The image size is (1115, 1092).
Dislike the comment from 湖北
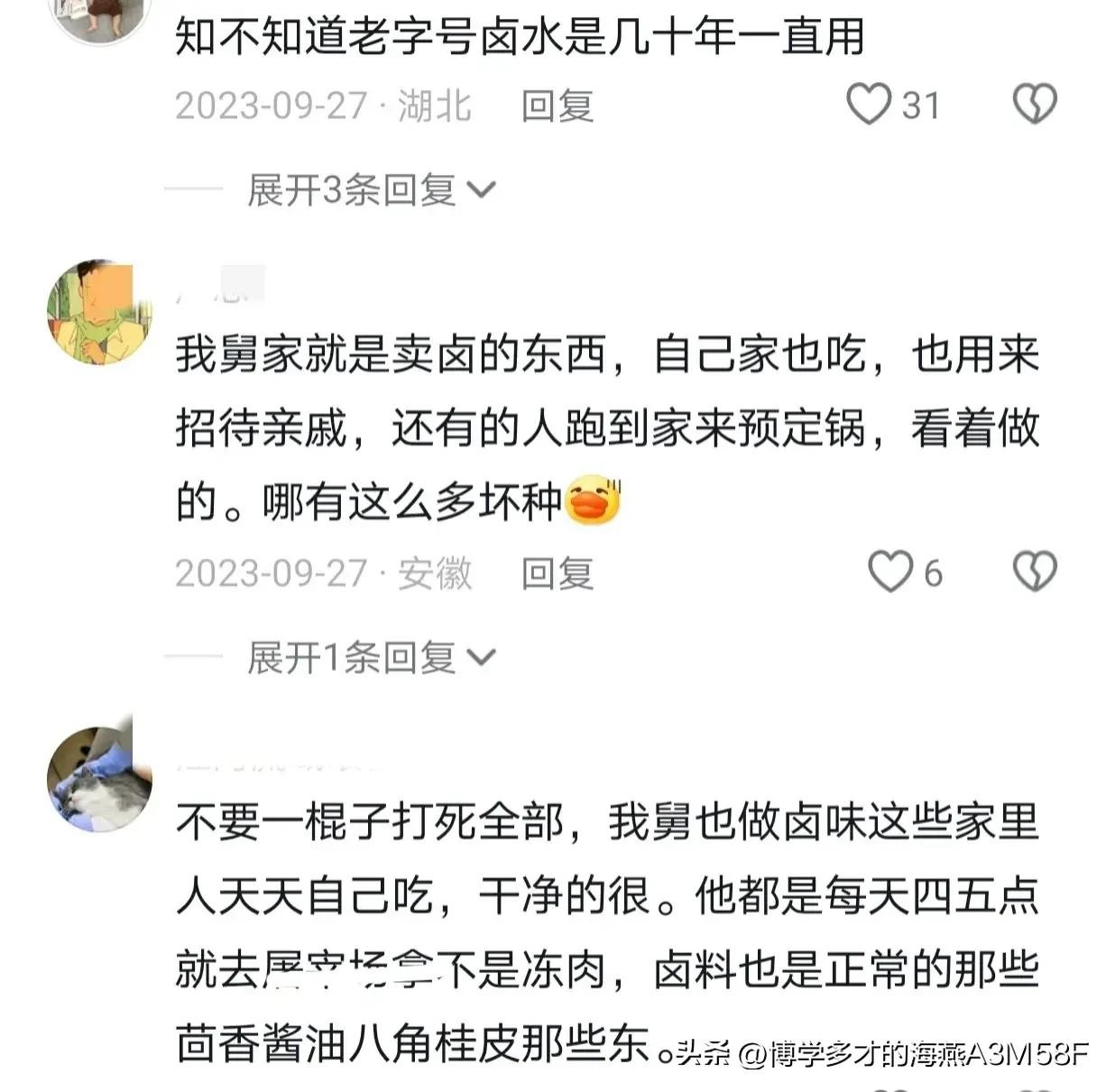click(1035, 105)
